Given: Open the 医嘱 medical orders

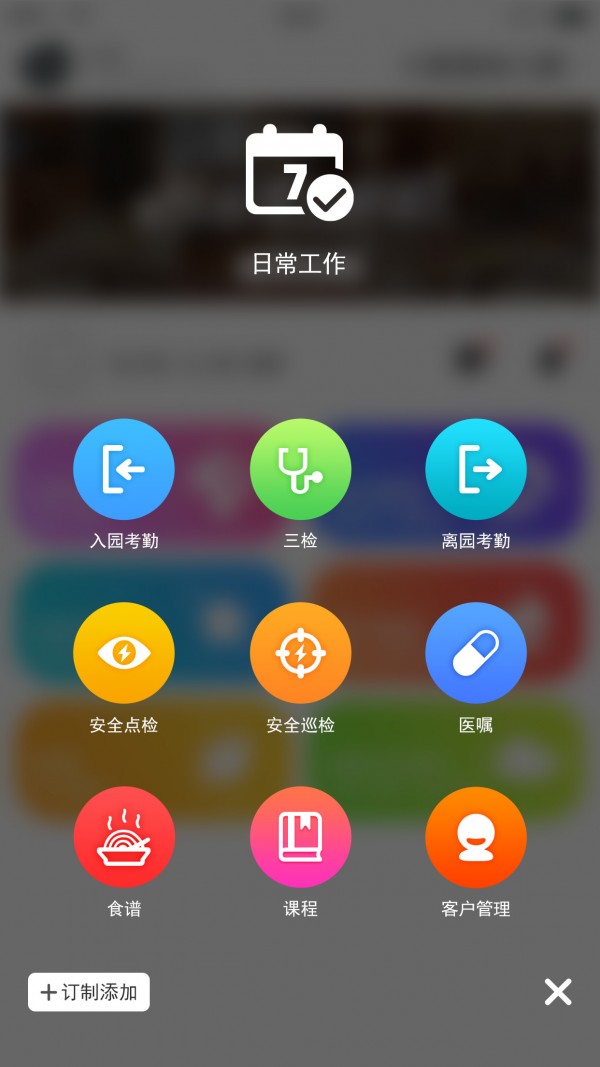Looking at the screenshot, I should point(476,653).
